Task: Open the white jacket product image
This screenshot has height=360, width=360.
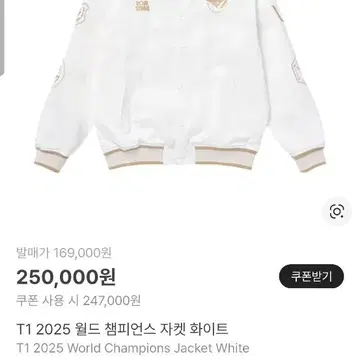Action: point(180,87)
